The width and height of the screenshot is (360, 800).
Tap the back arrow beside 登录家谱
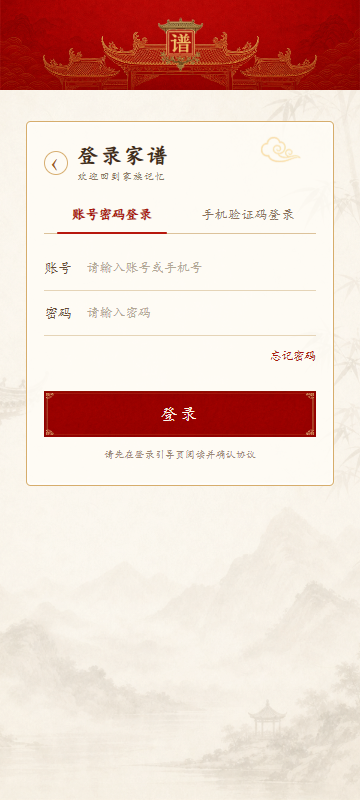pos(56,164)
